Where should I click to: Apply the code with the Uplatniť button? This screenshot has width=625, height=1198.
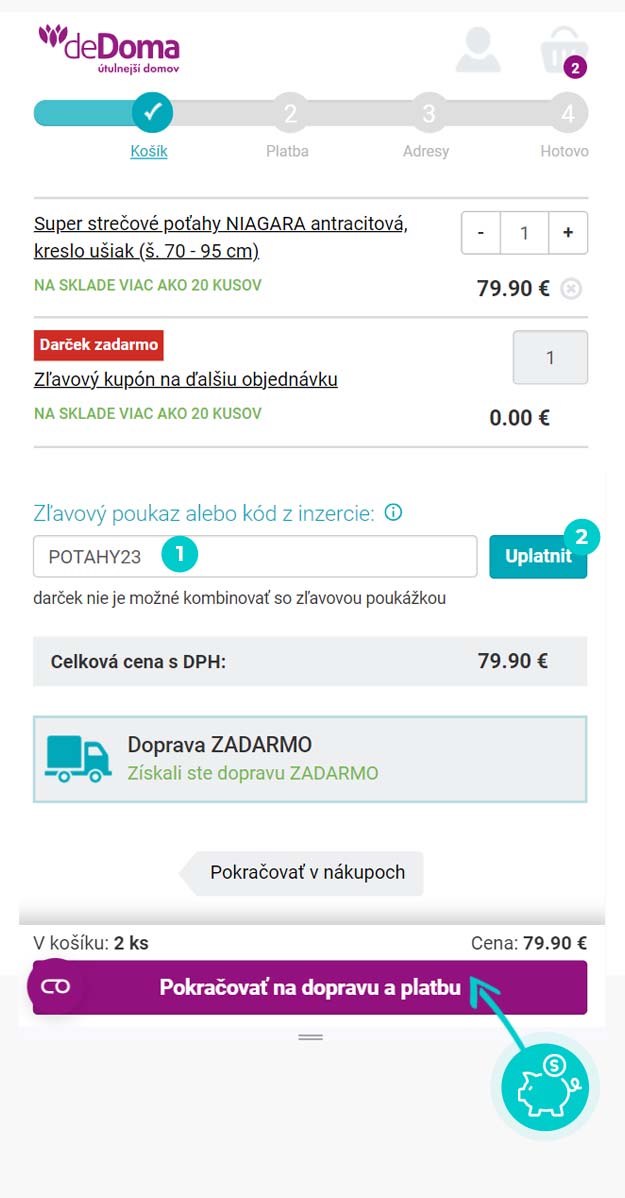coord(538,556)
